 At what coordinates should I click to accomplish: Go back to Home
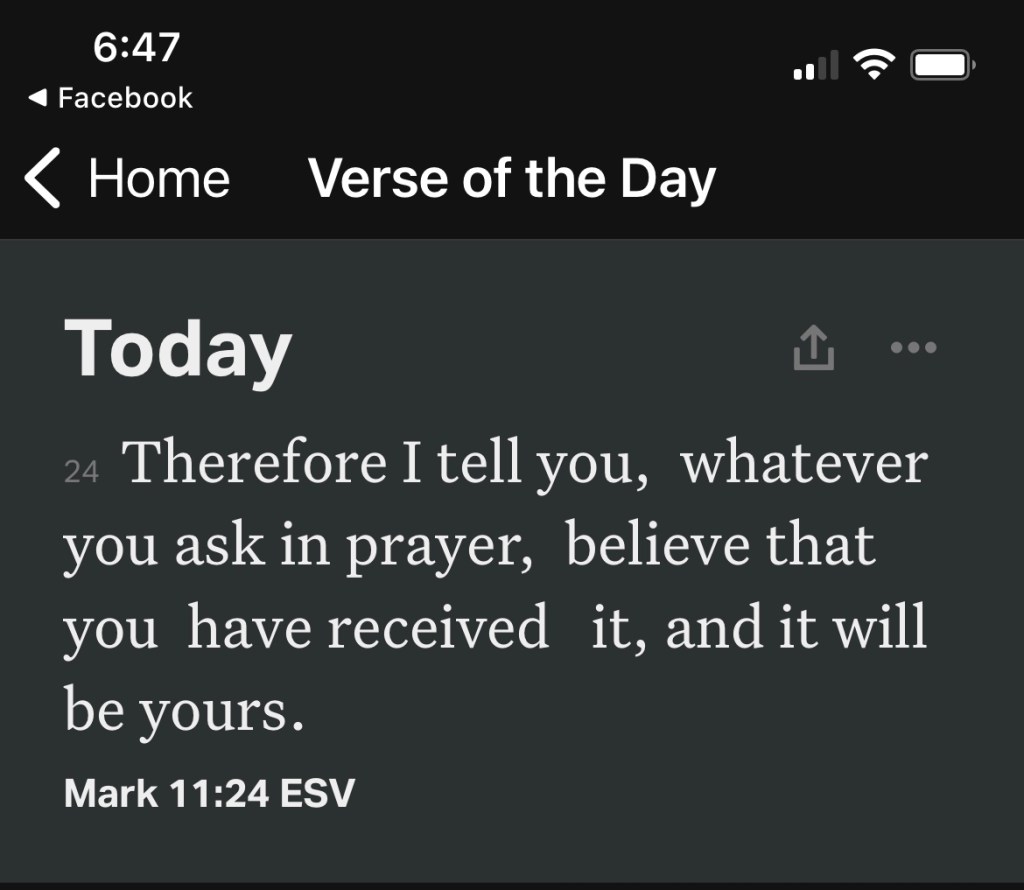(127, 179)
